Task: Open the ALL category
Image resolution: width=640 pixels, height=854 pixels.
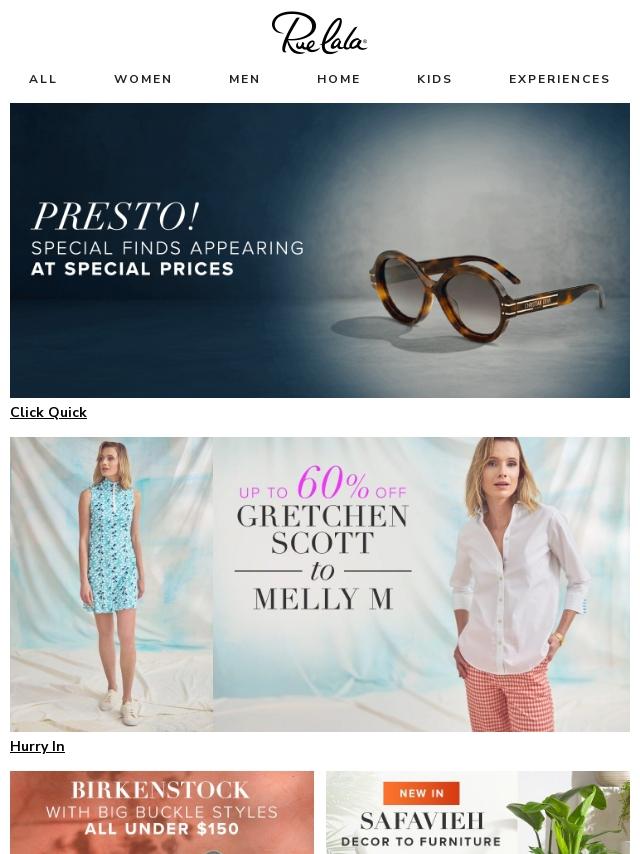Action: (42, 79)
